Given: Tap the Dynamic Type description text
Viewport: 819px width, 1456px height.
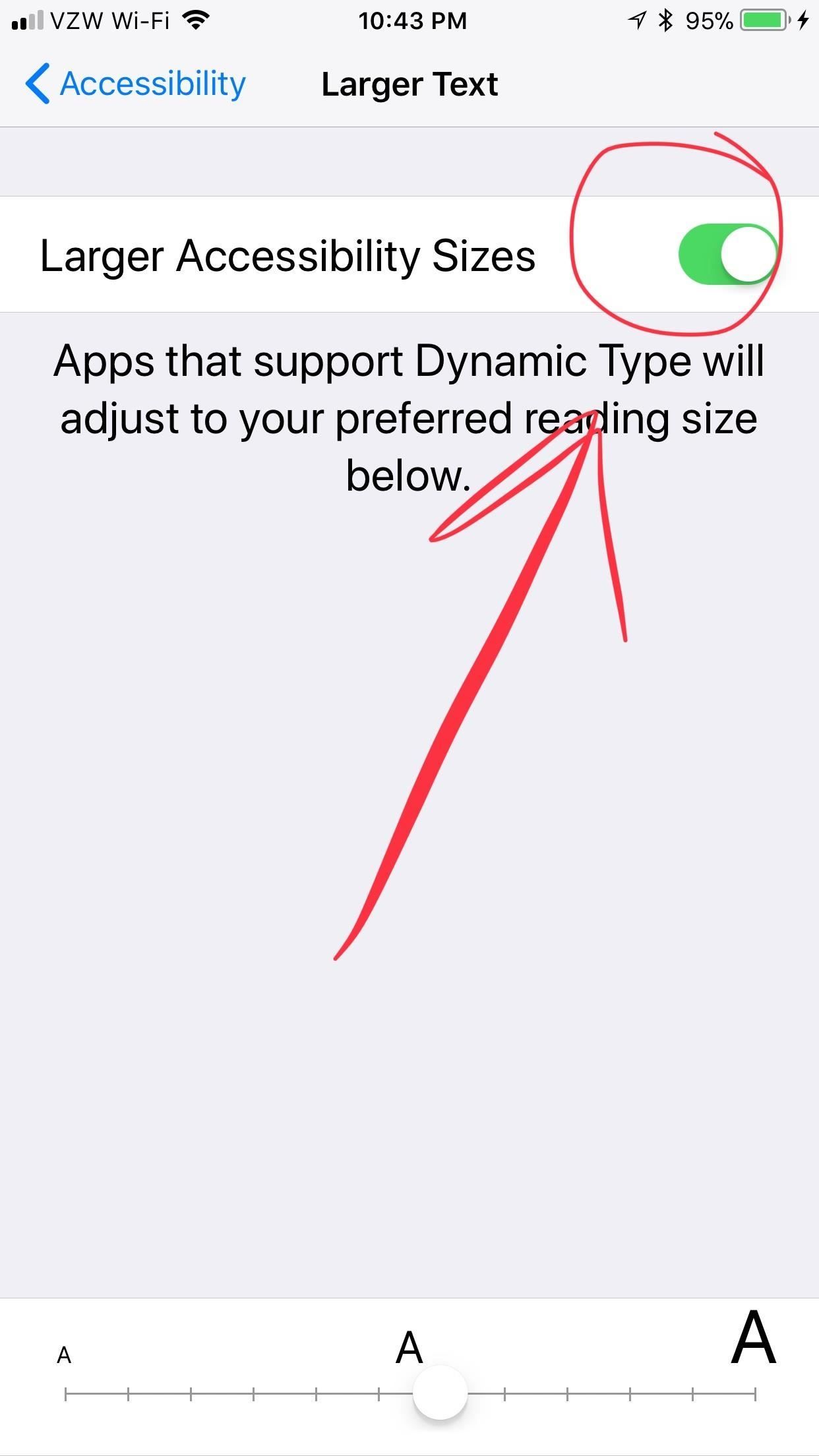Looking at the screenshot, I should click(409, 415).
